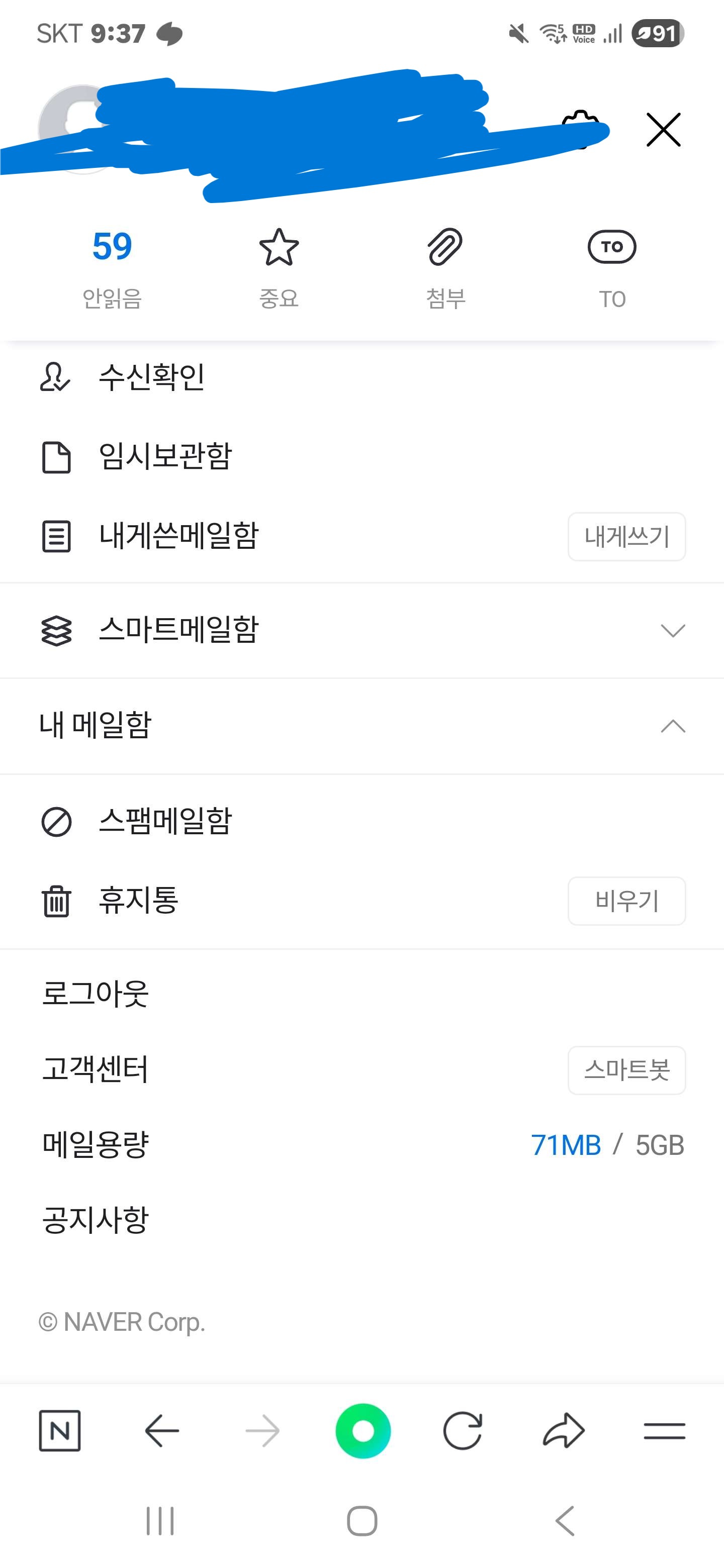Empty trash with 비우기 button

click(x=626, y=901)
